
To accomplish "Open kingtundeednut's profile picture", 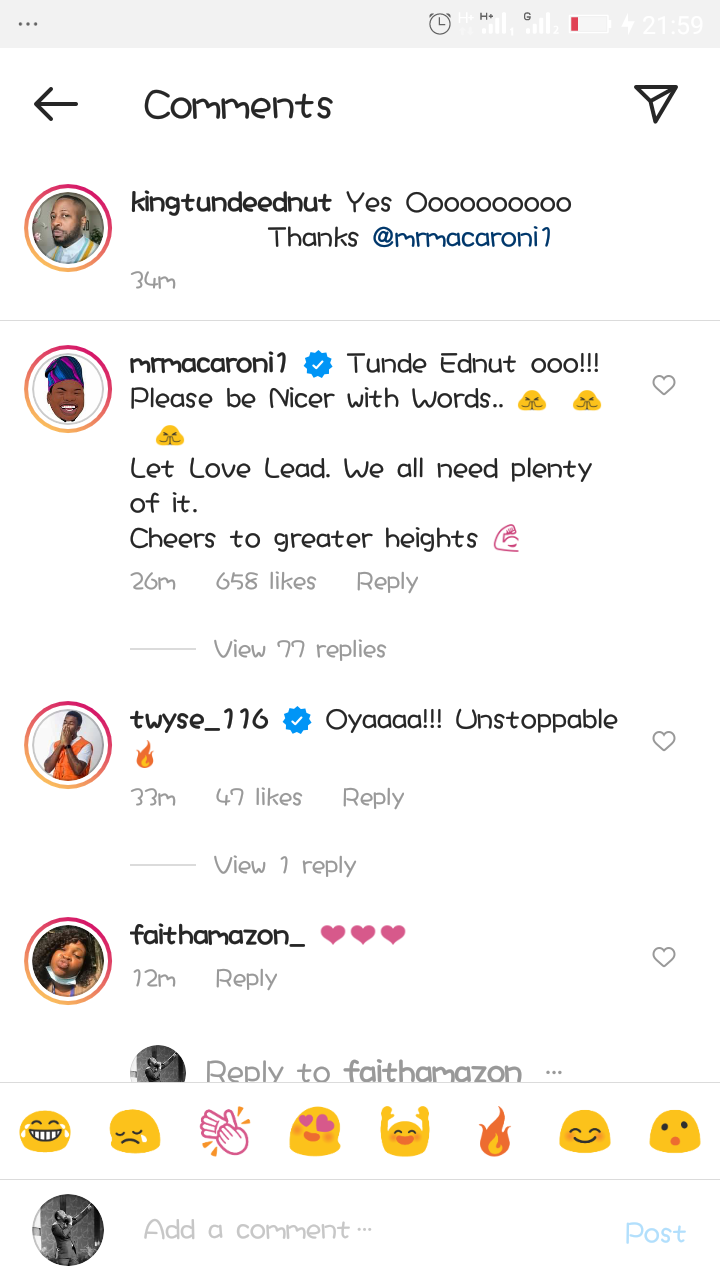I will [68, 228].
